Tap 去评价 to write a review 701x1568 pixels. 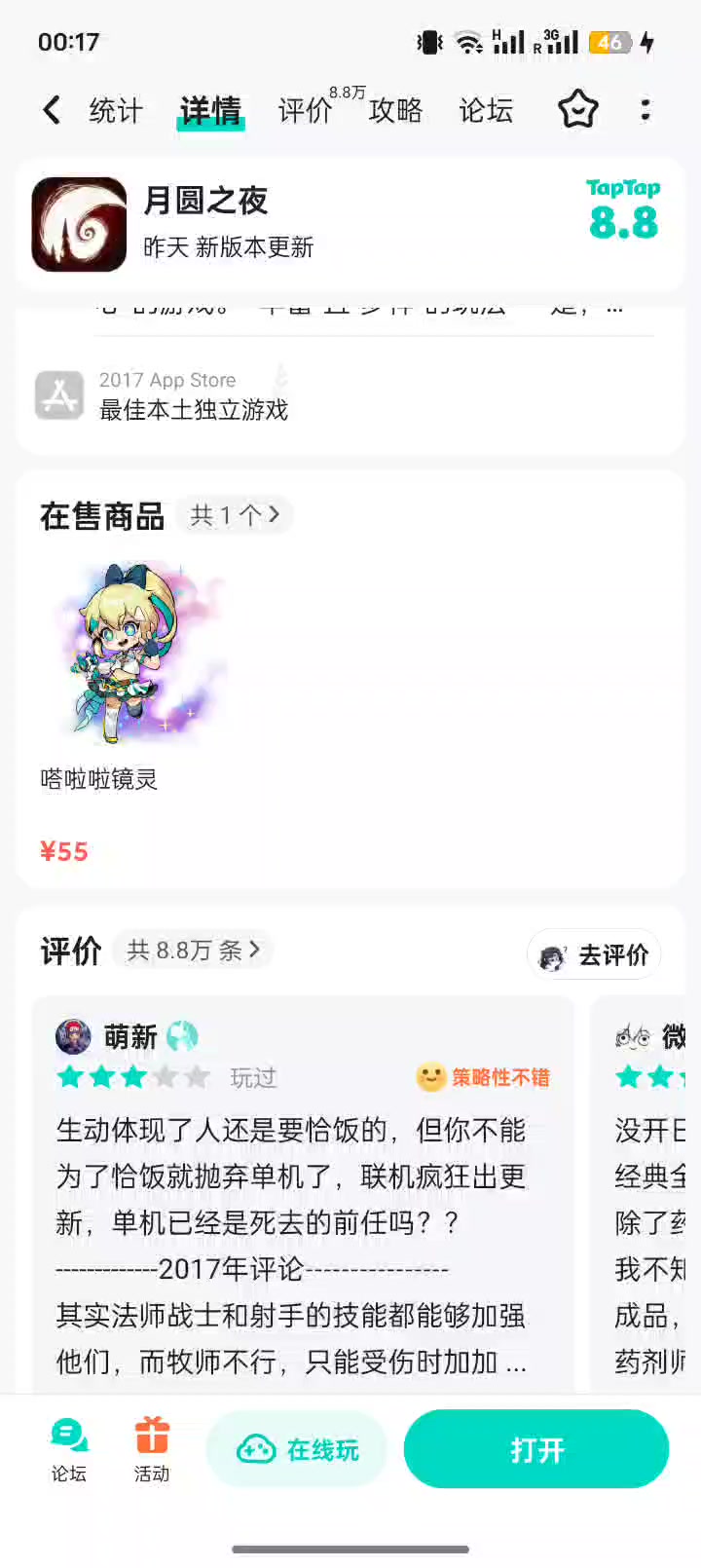pyautogui.click(x=594, y=954)
